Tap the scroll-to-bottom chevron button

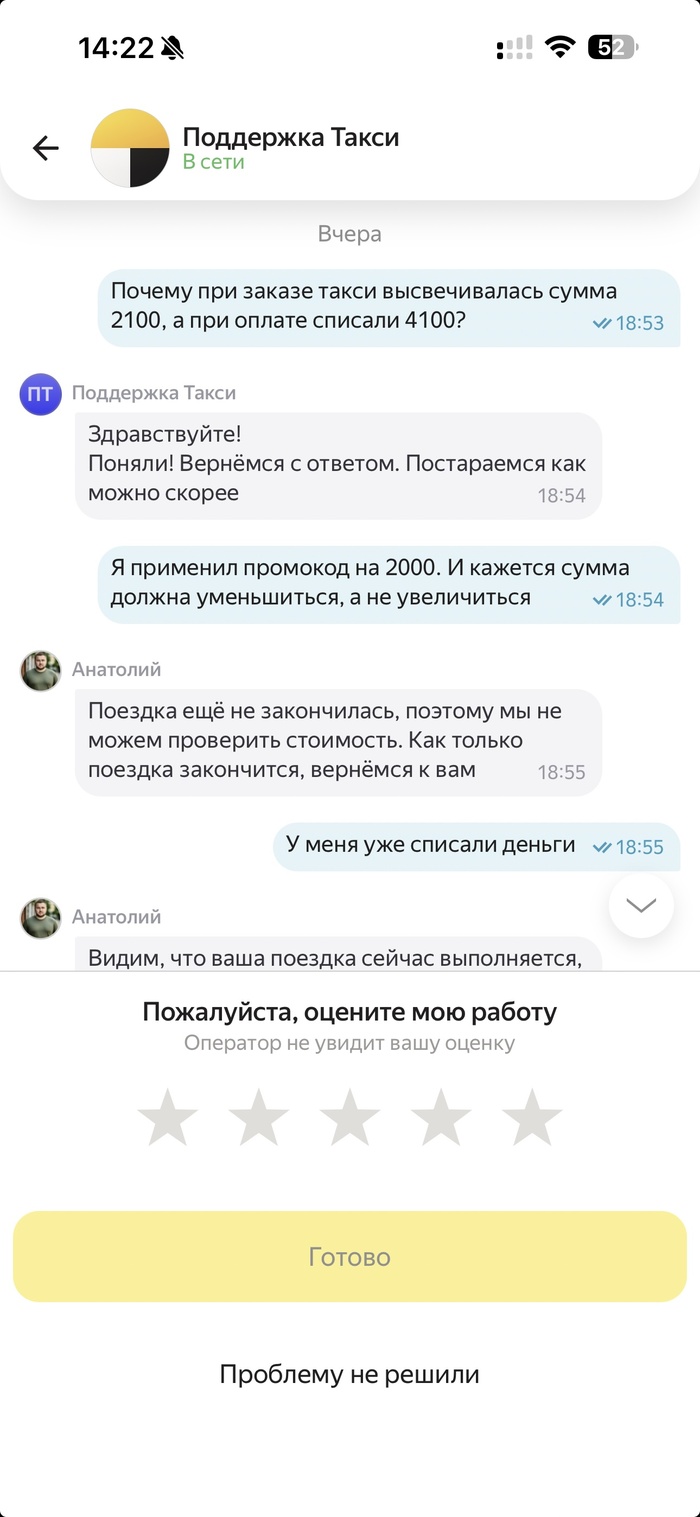coord(640,905)
